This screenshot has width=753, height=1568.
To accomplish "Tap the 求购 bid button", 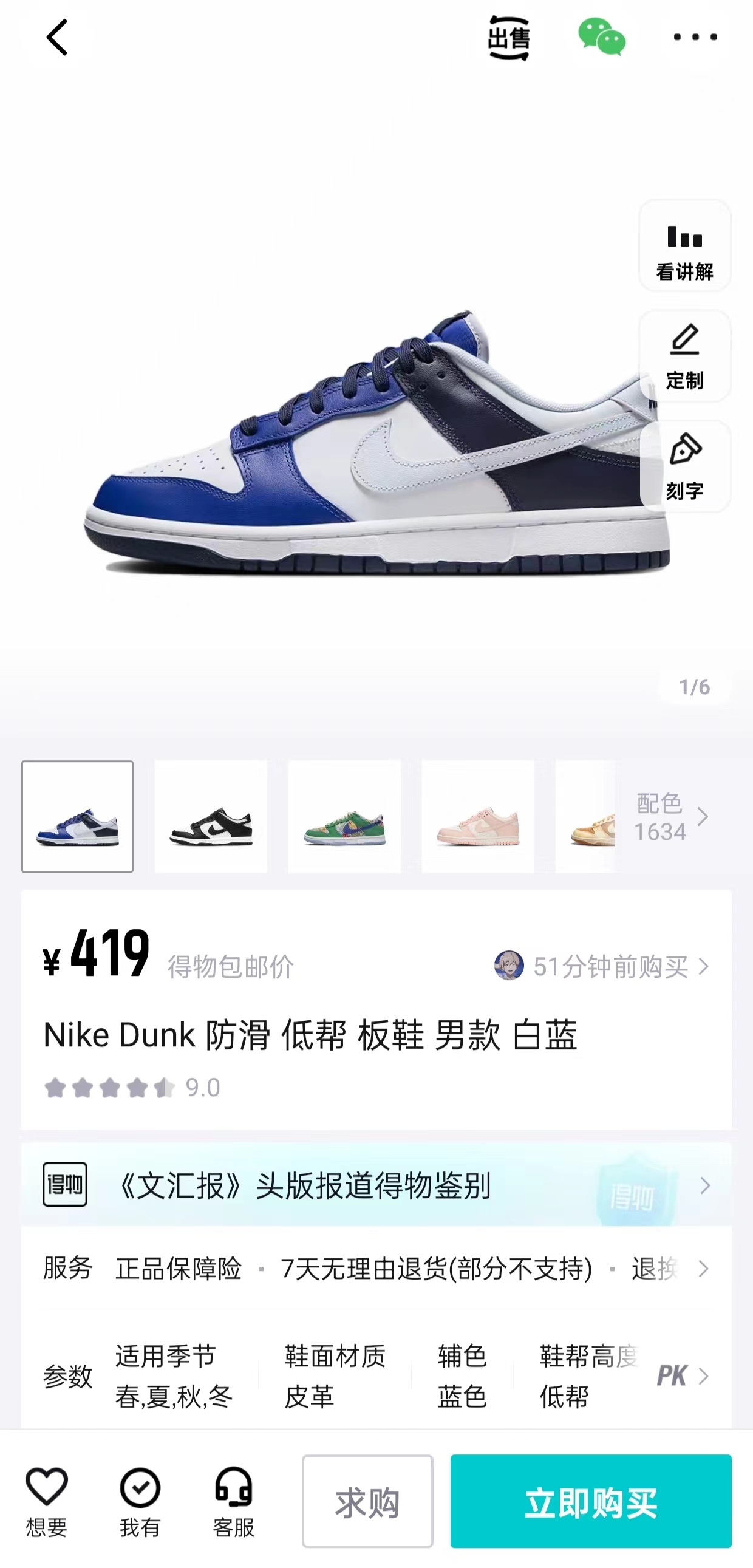I will 367,1502.
